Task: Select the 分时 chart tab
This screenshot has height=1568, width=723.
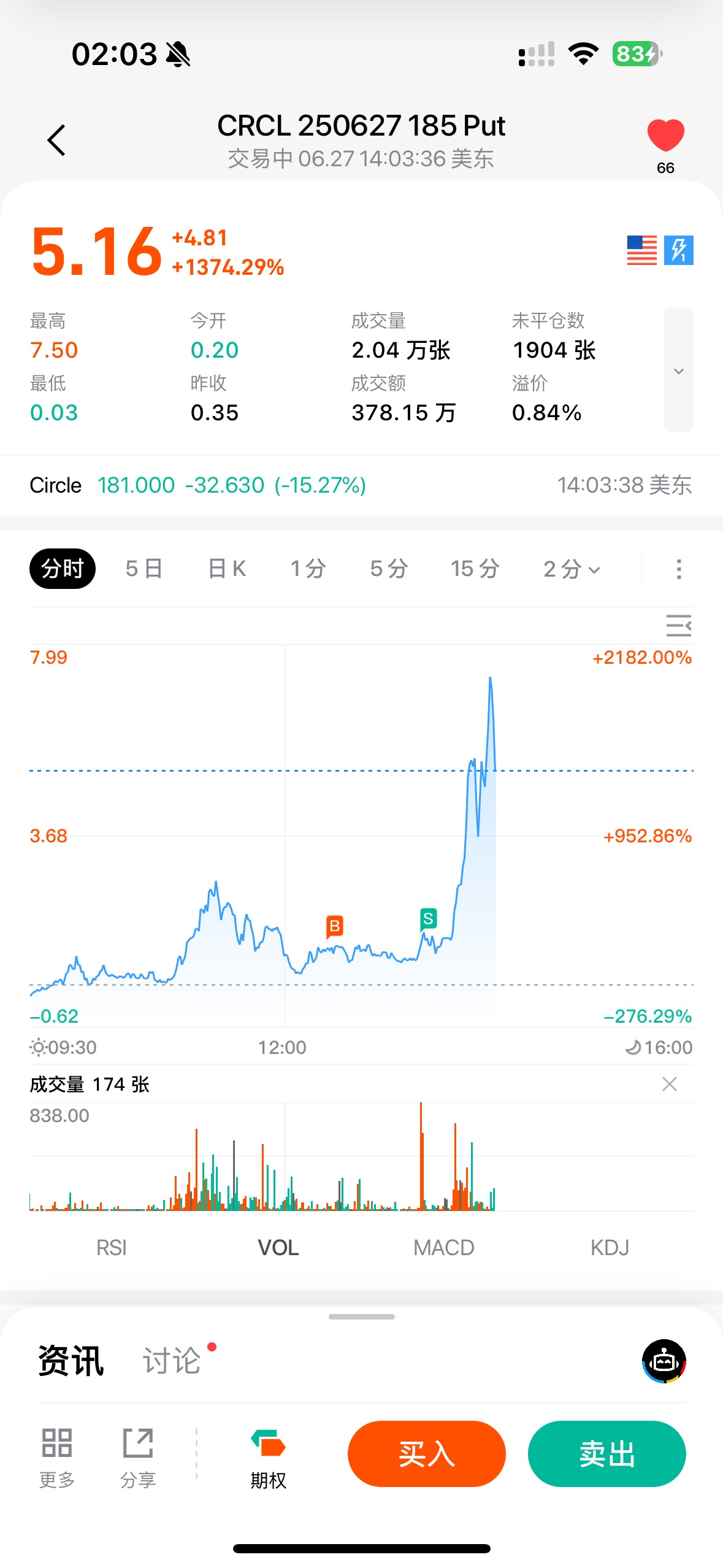Action: pos(63,569)
